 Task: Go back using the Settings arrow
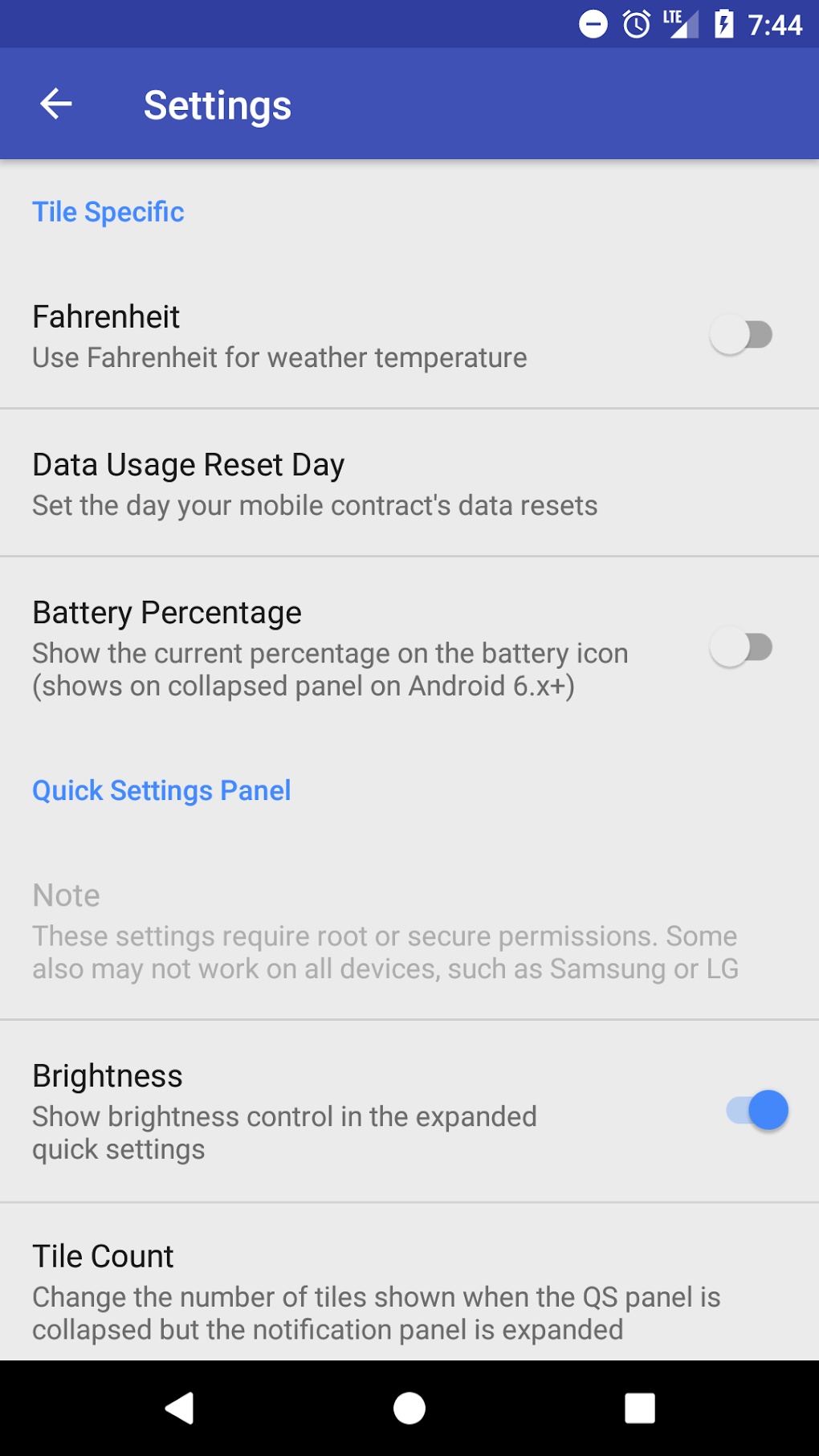pos(56,104)
